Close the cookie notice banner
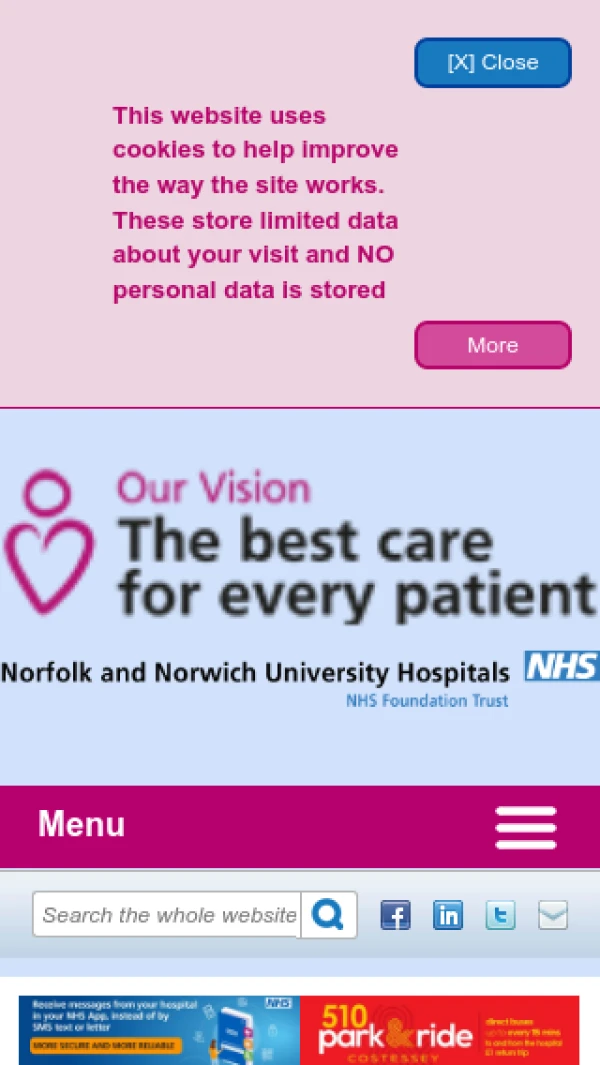Viewport: 600px width, 1065px height. click(492, 63)
